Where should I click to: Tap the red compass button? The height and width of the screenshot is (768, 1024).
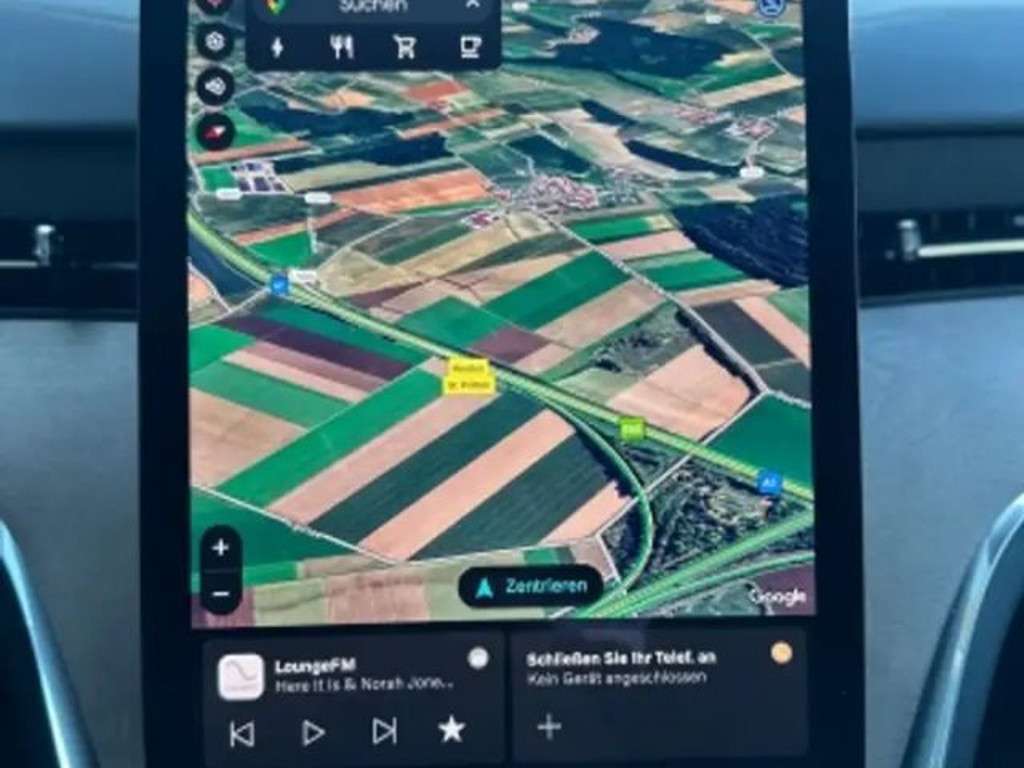click(215, 131)
